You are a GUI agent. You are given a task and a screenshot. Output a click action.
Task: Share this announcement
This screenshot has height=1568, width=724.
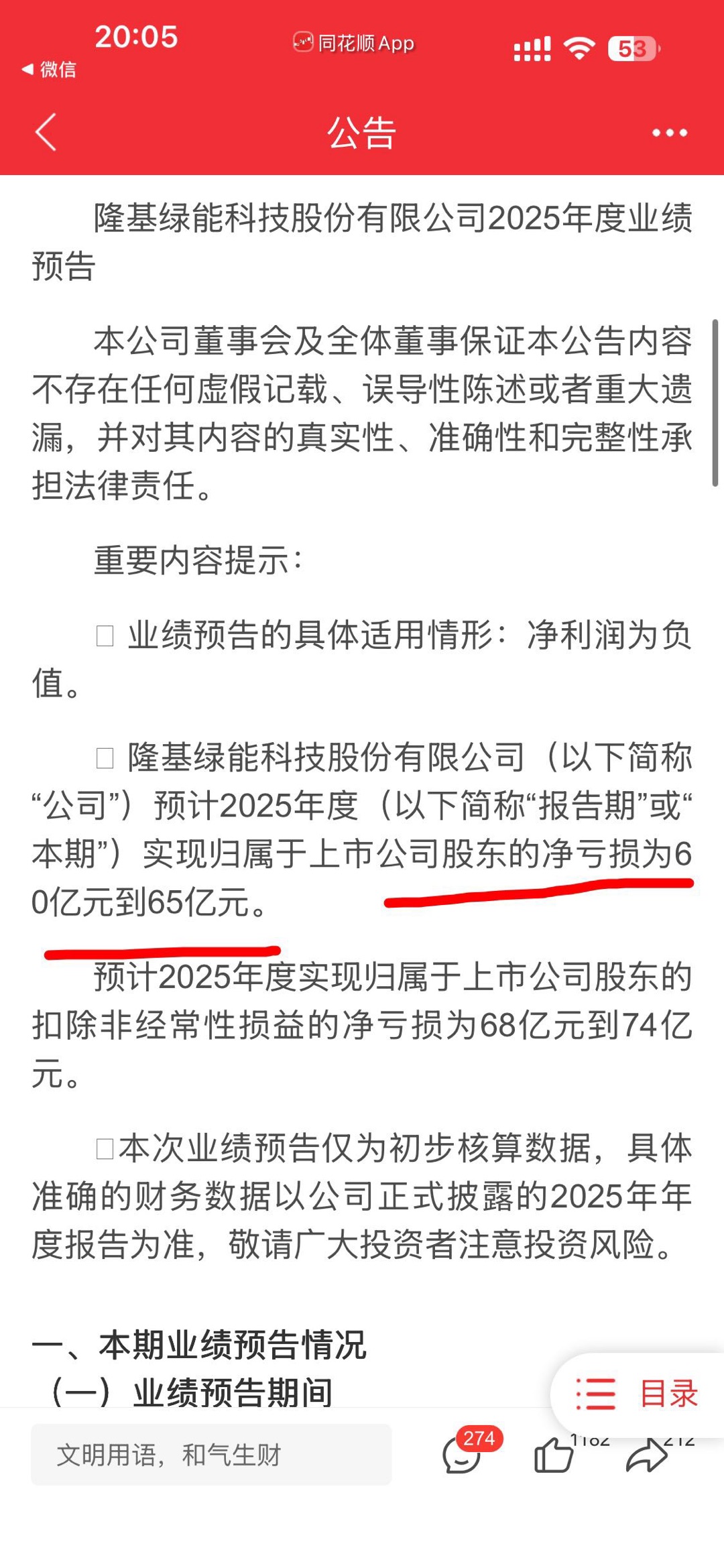coord(646,1456)
